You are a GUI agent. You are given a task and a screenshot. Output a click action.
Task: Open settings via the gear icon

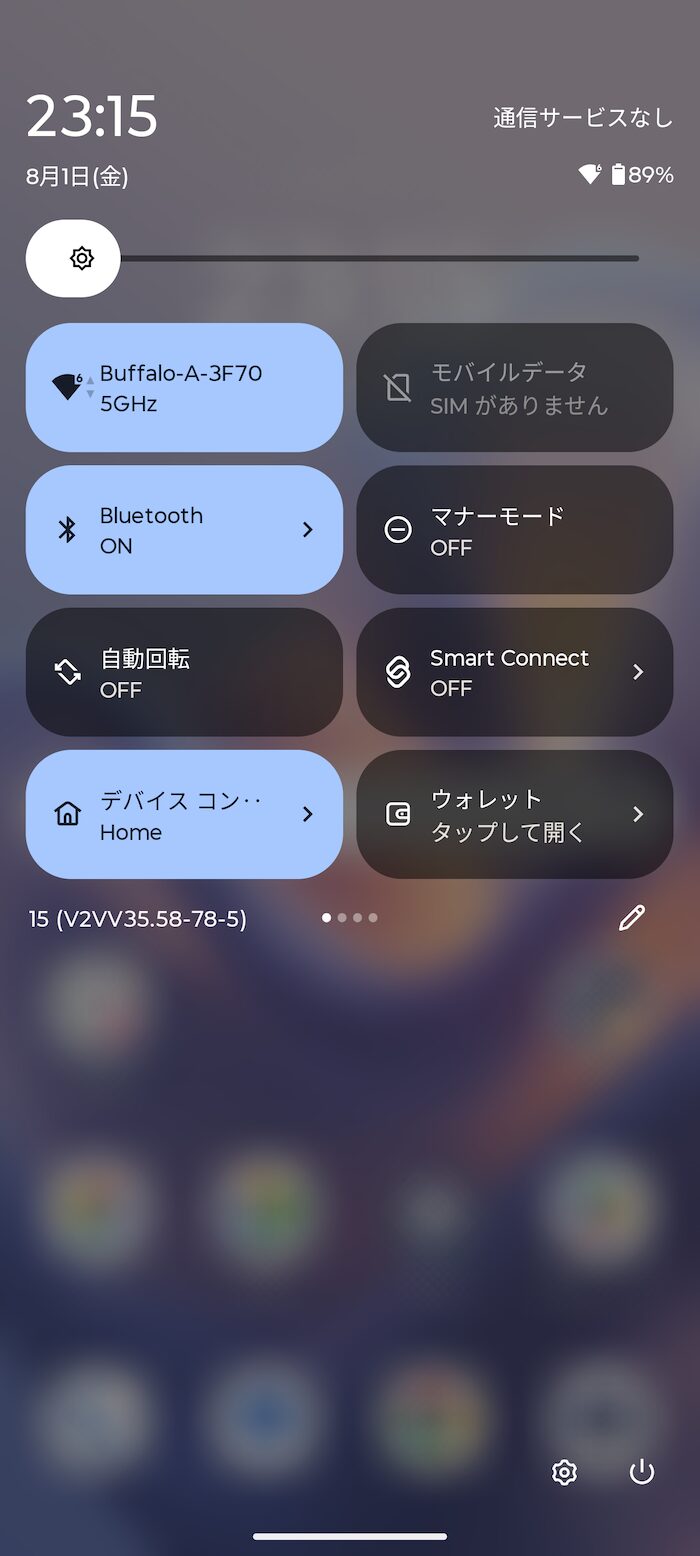coord(565,1472)
